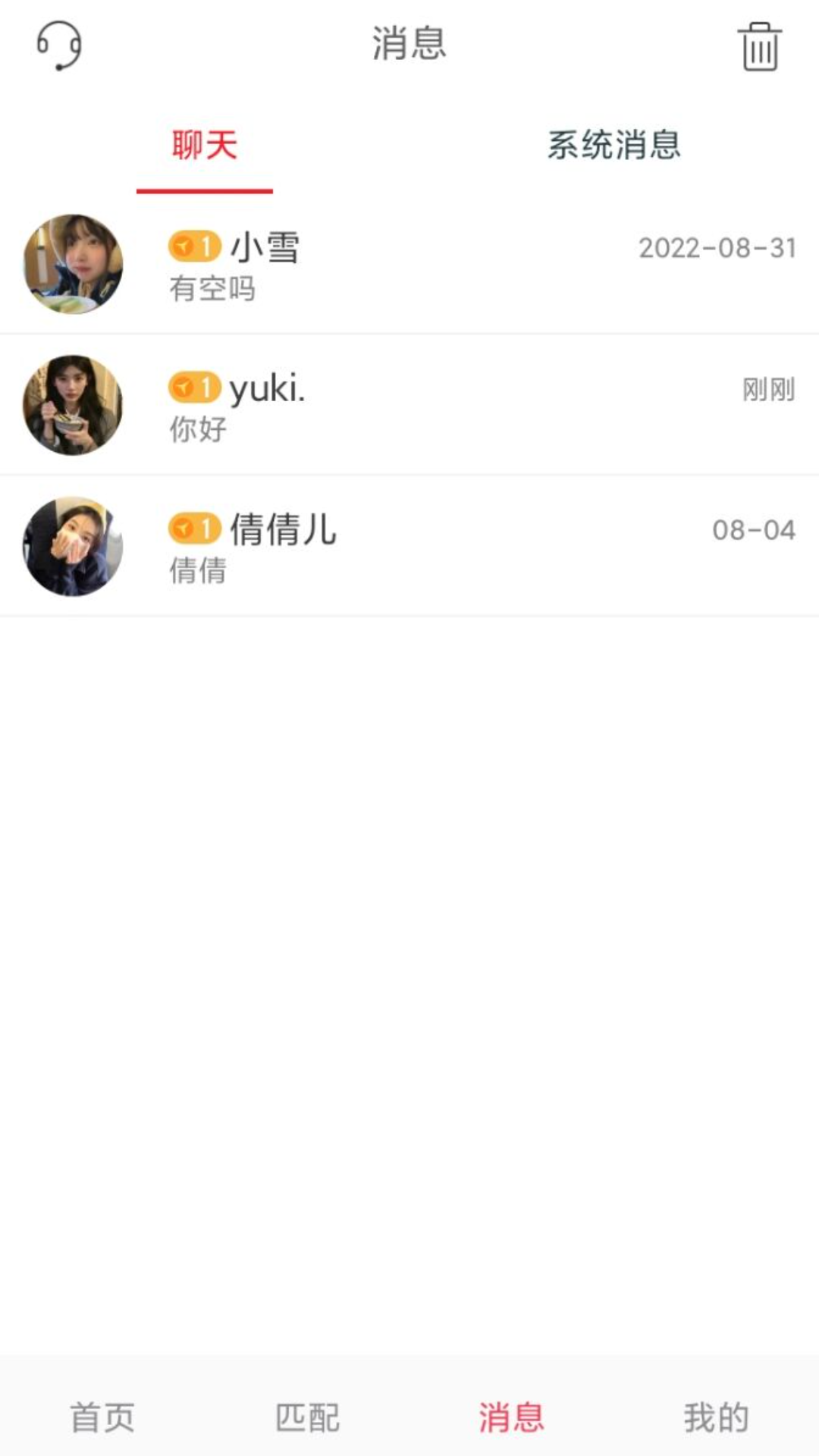Open the chat with yuki.
This screenshot has width=819, height=1456.
[x=409, y=406]
